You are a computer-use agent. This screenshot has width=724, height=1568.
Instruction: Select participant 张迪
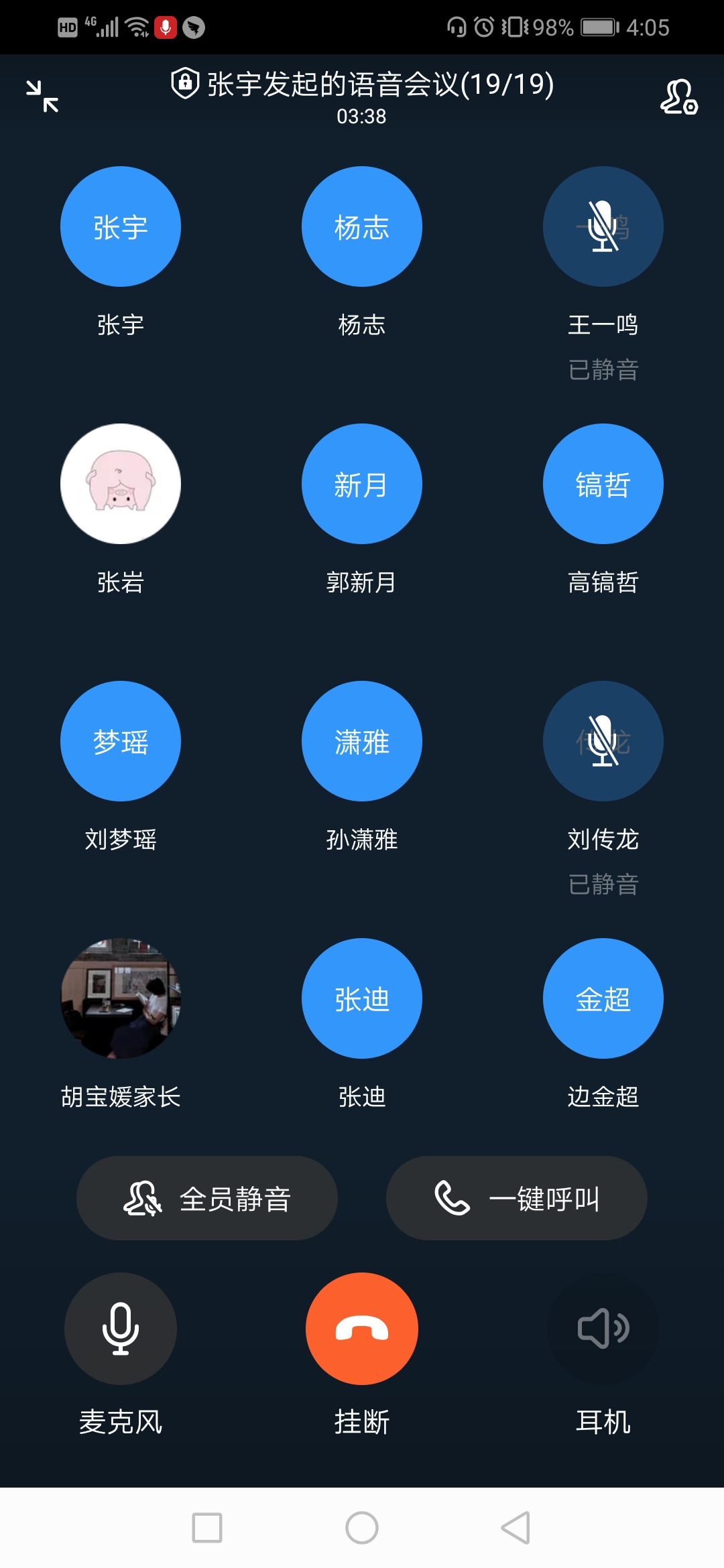click(362, 998)
